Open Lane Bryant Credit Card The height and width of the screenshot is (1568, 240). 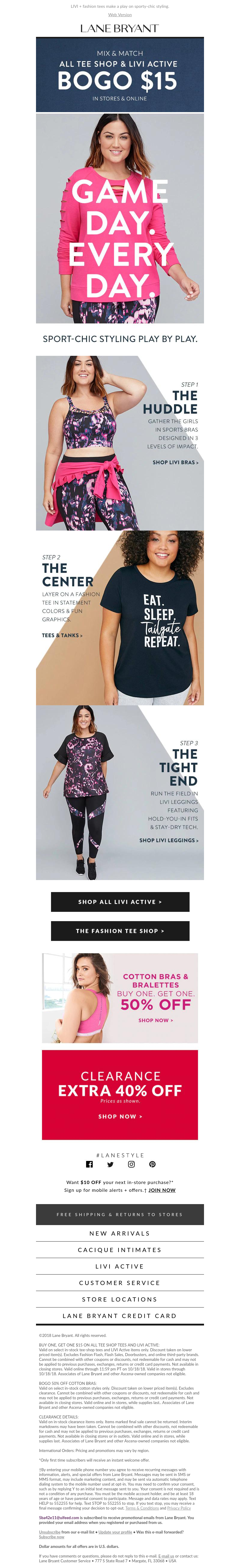click(x=120, y=1315)
